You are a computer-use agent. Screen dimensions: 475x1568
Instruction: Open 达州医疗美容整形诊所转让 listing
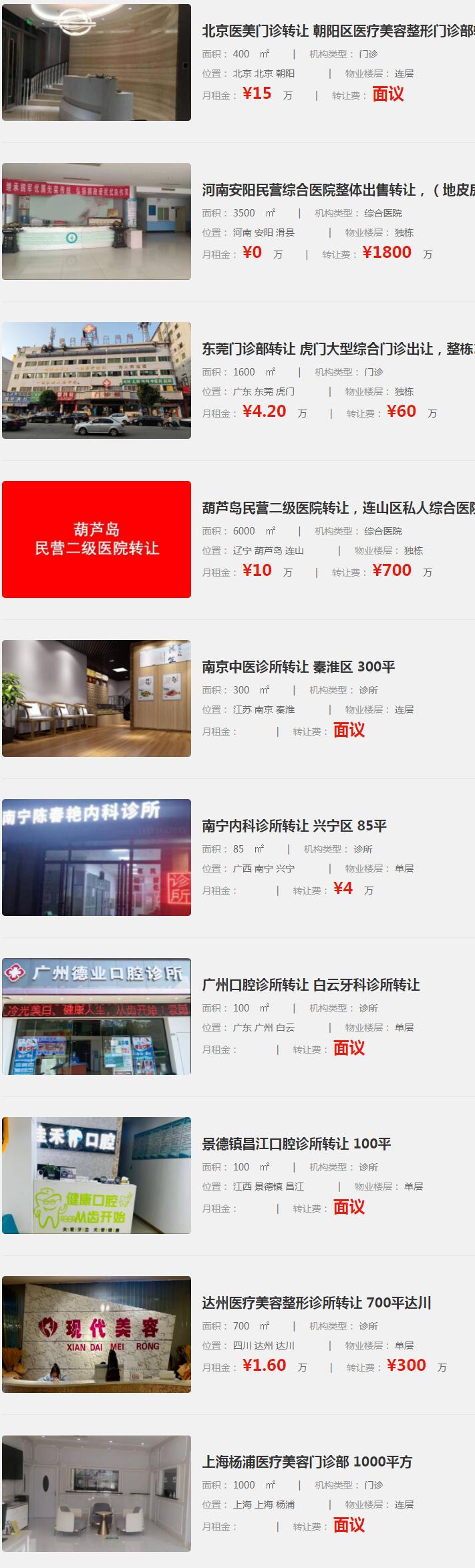tap(317, 1303)
